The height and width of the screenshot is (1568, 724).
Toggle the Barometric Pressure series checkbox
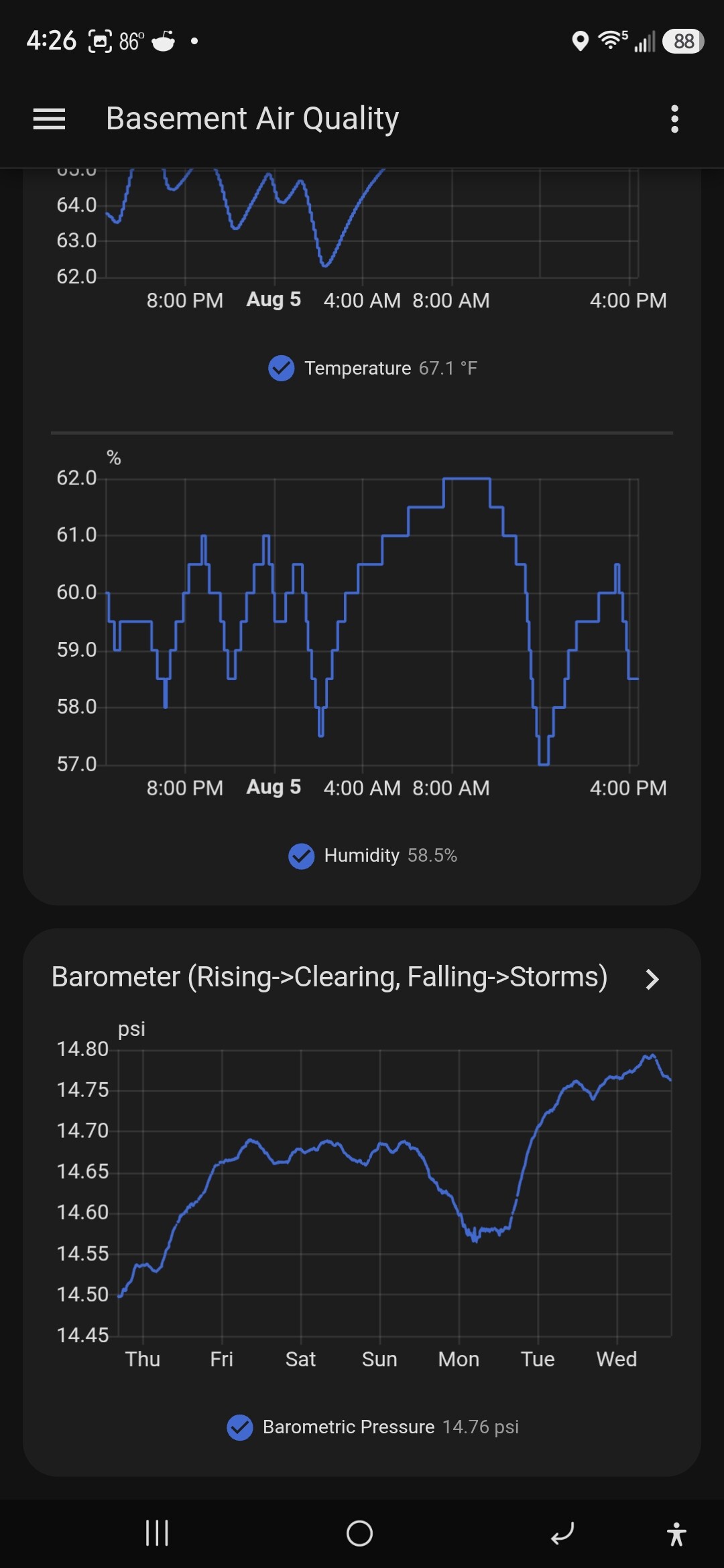pos(240,1427)
